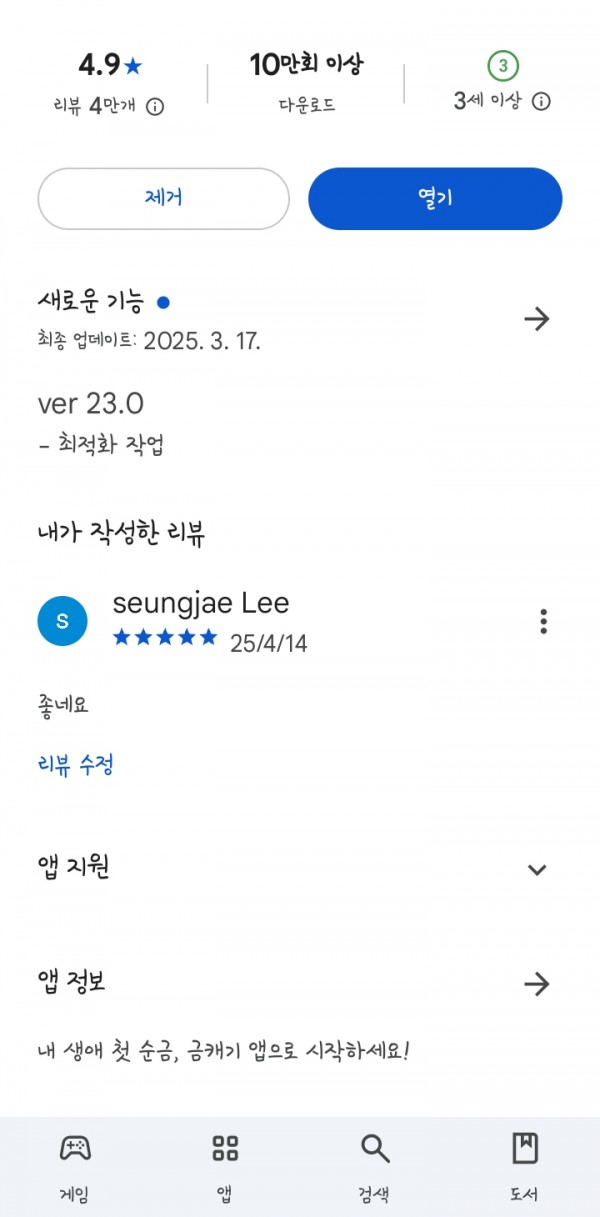
Task: Open the 새로운 기능 arrow
Action: pyautogui.click(x=537, y=319)
